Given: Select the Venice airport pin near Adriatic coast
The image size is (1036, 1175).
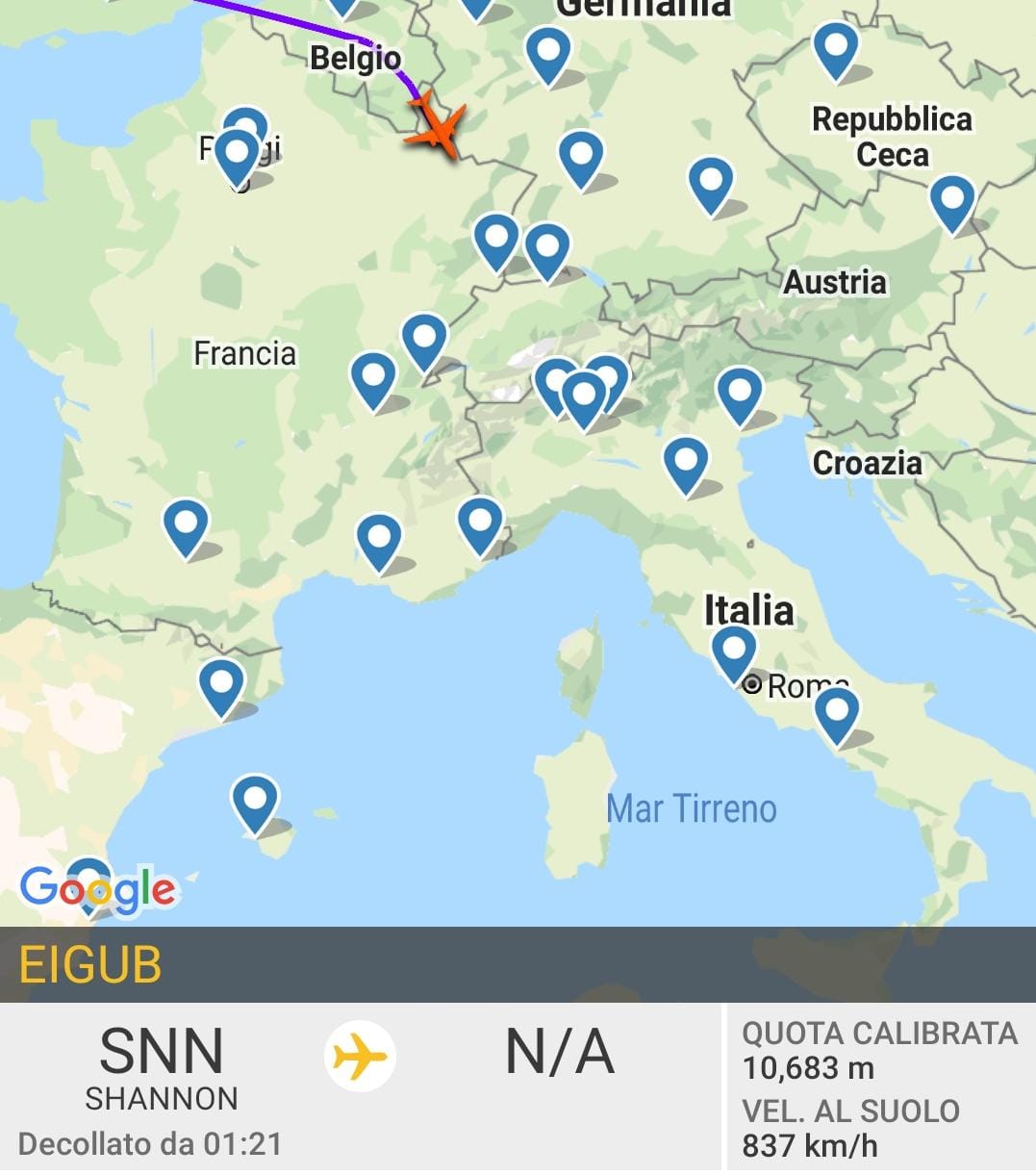Looking at the screenshot, I should [739, 393].
